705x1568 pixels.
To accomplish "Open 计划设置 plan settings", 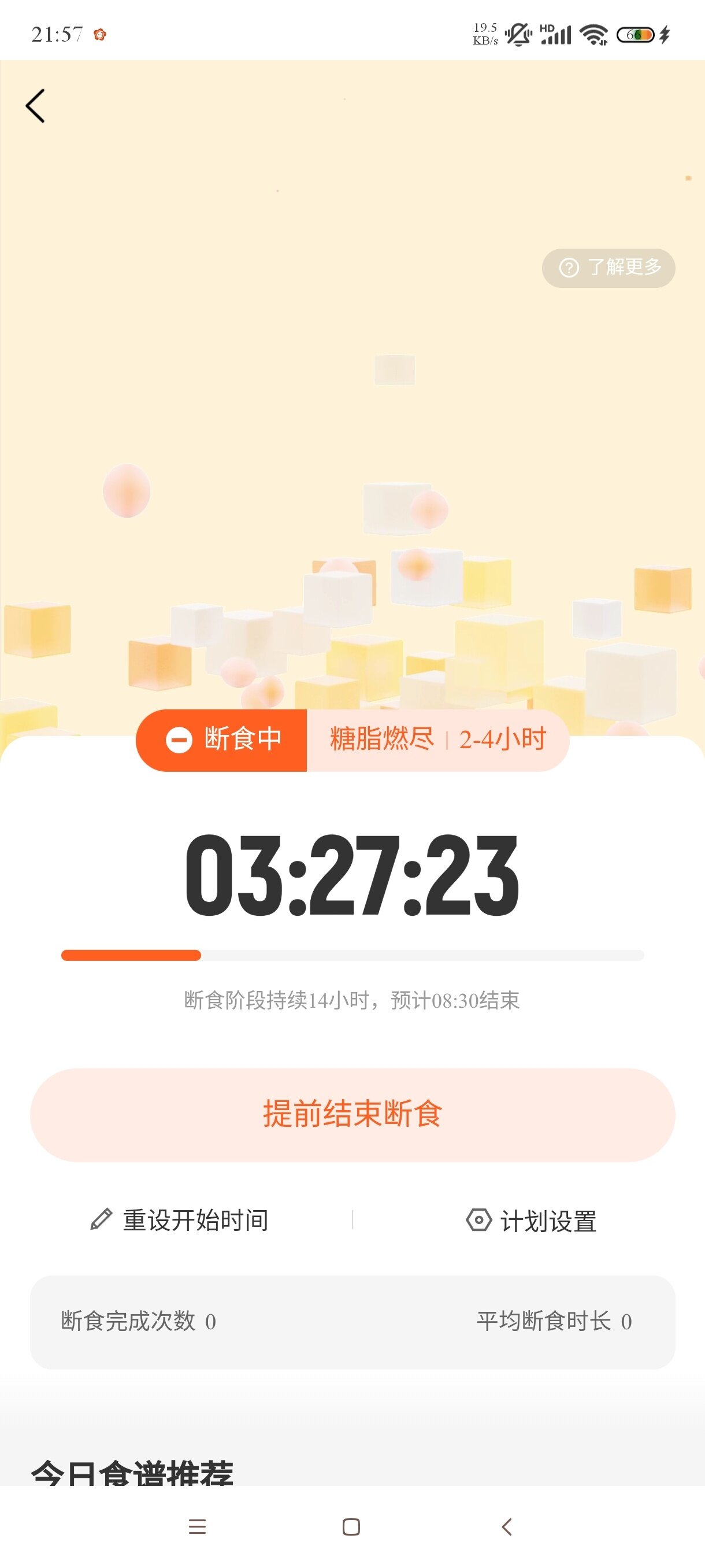I will (x=532, y=1221).
